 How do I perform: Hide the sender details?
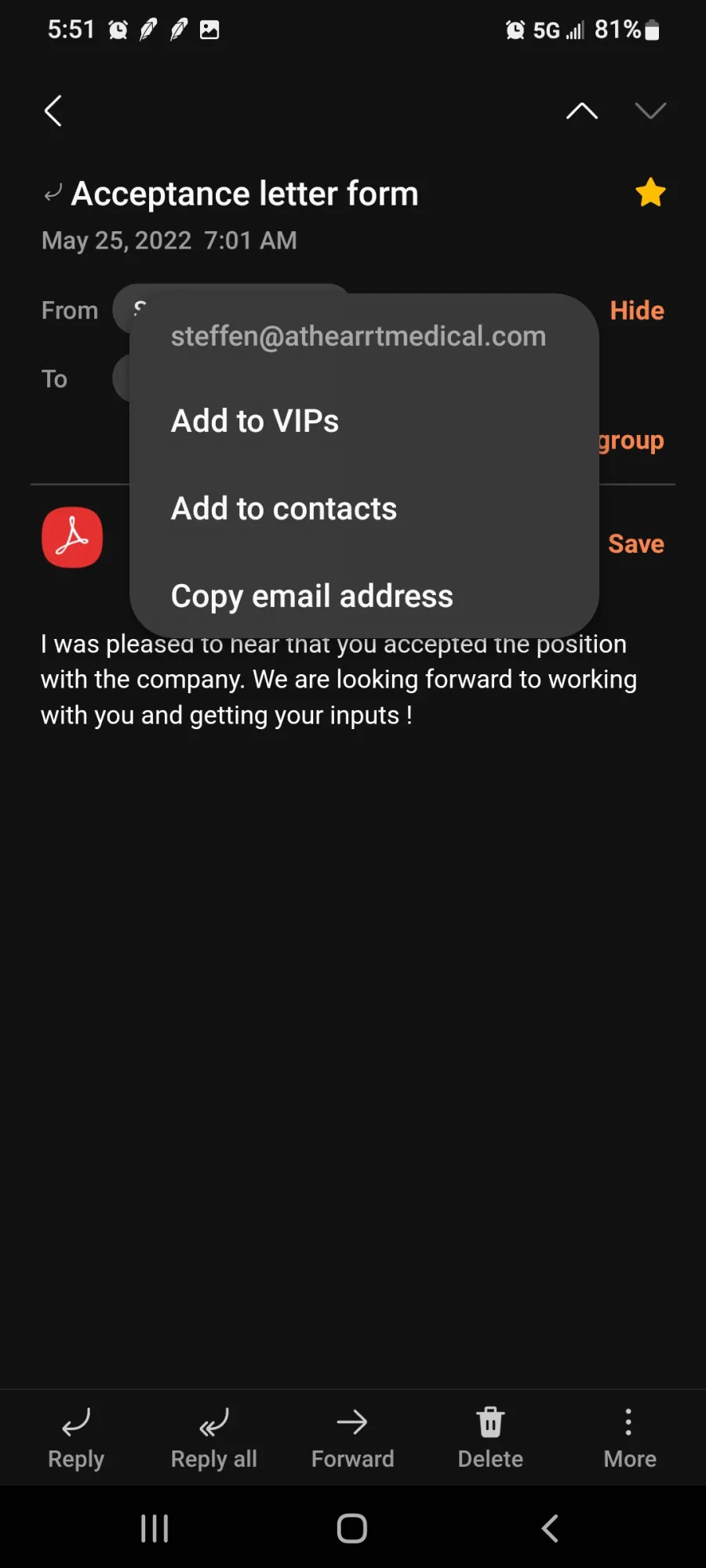point(637,310)
